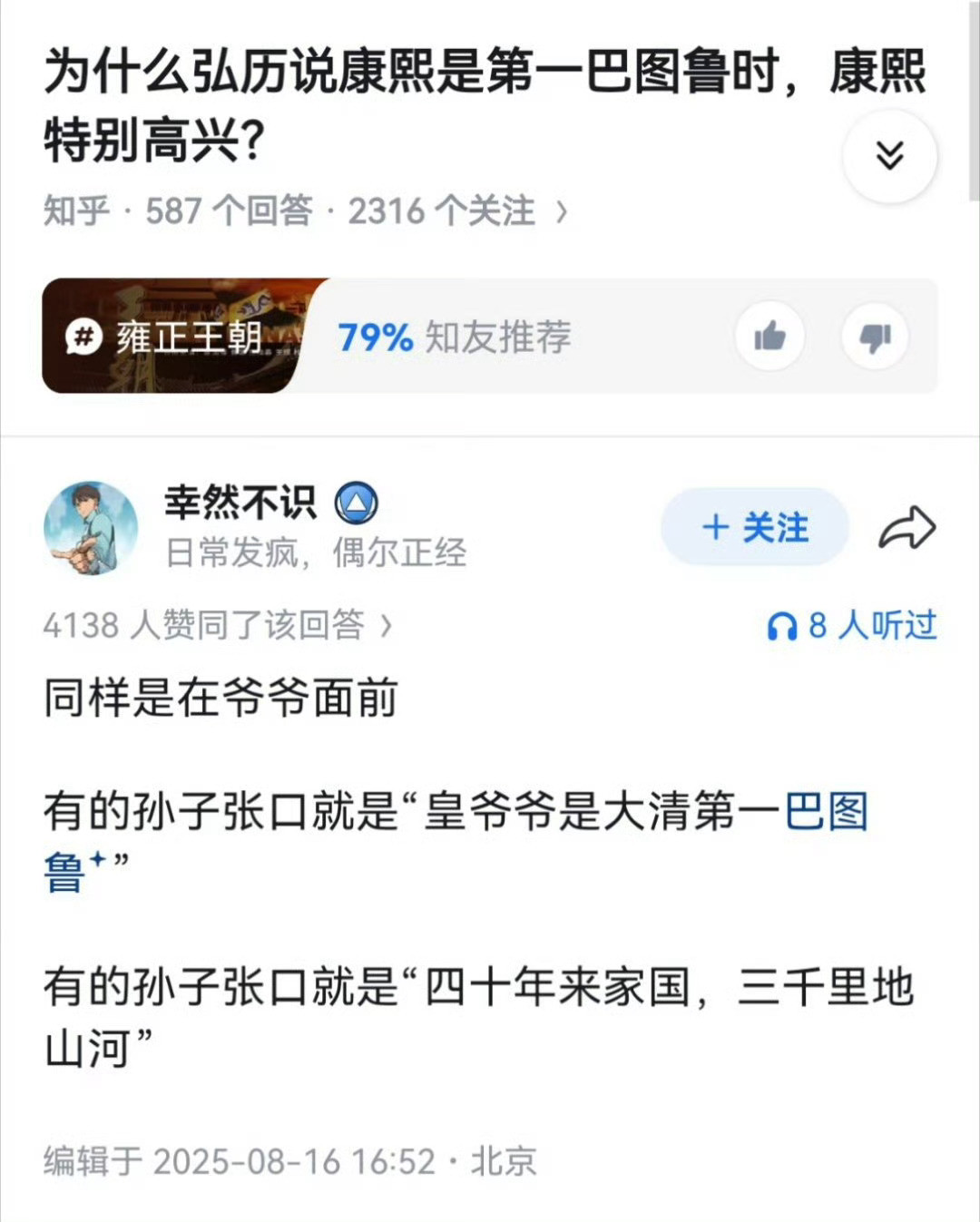Image resolution: width=980 pixels, height=1222 pixels.
Task: Follow the answer author via + 关注
Action: click(754, 527)
